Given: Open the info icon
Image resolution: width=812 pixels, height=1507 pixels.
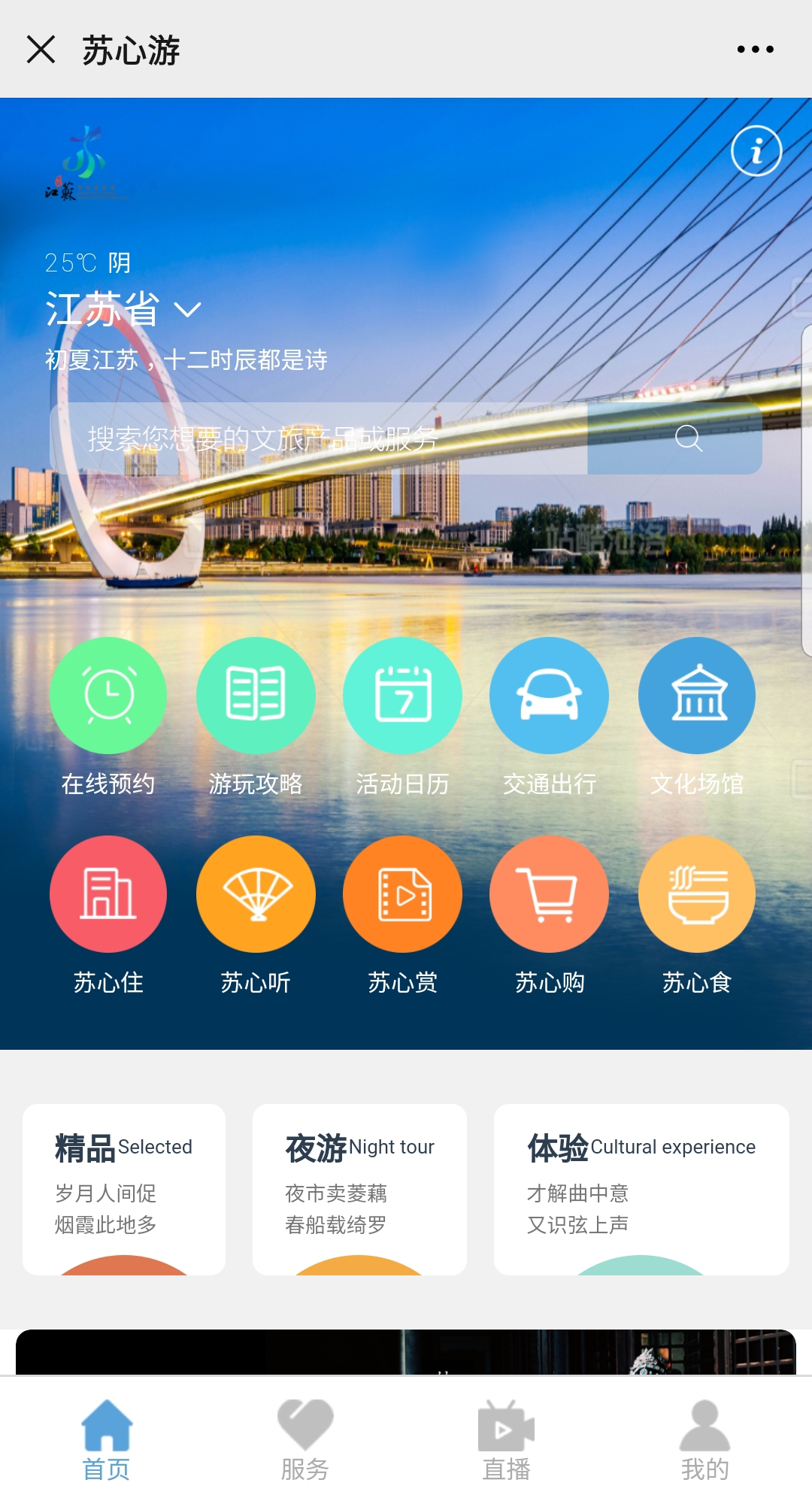Looking at the screenshot, I should pos(756,150).
